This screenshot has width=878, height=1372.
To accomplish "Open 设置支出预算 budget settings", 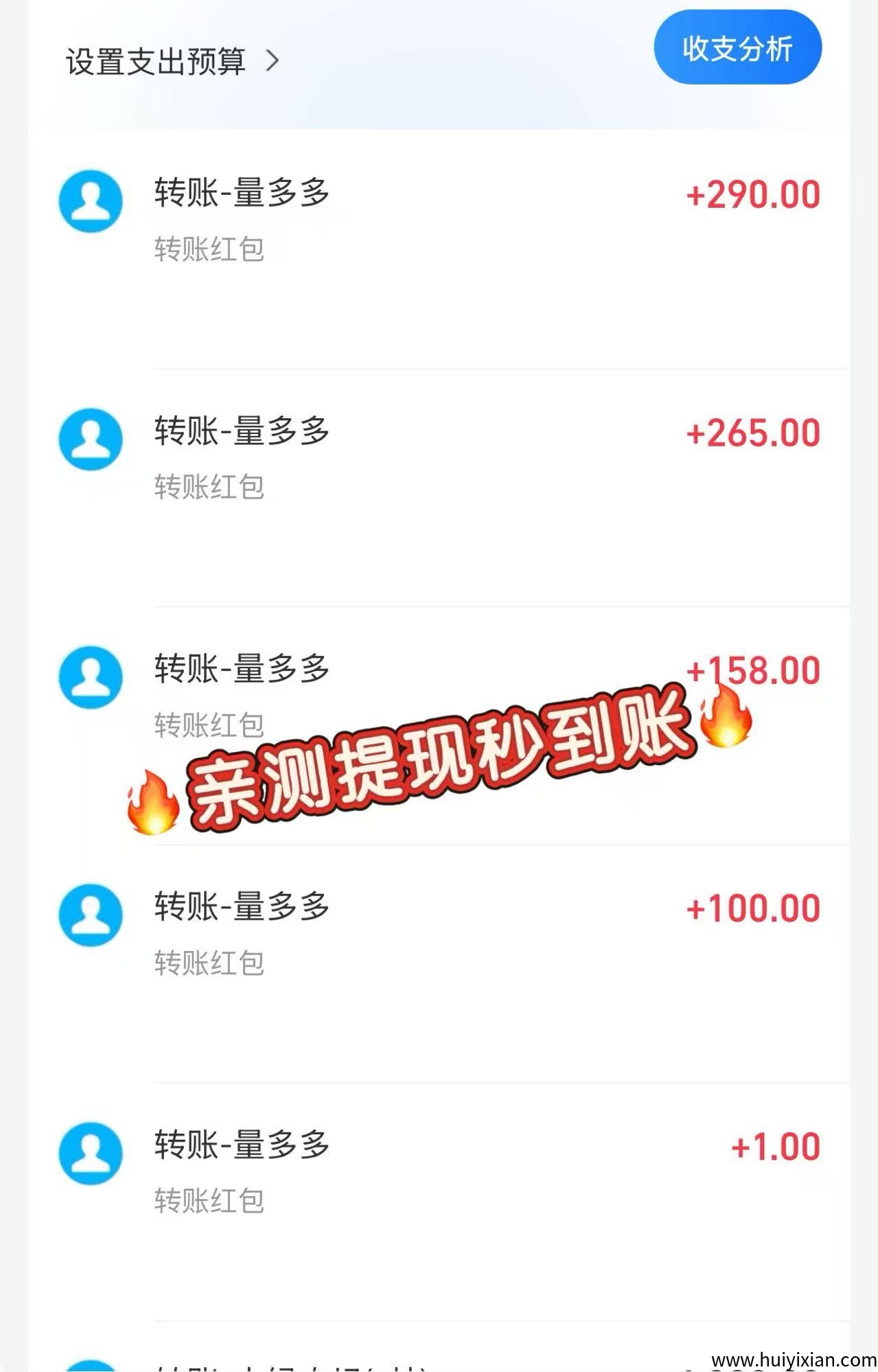I will pos(172,62).
